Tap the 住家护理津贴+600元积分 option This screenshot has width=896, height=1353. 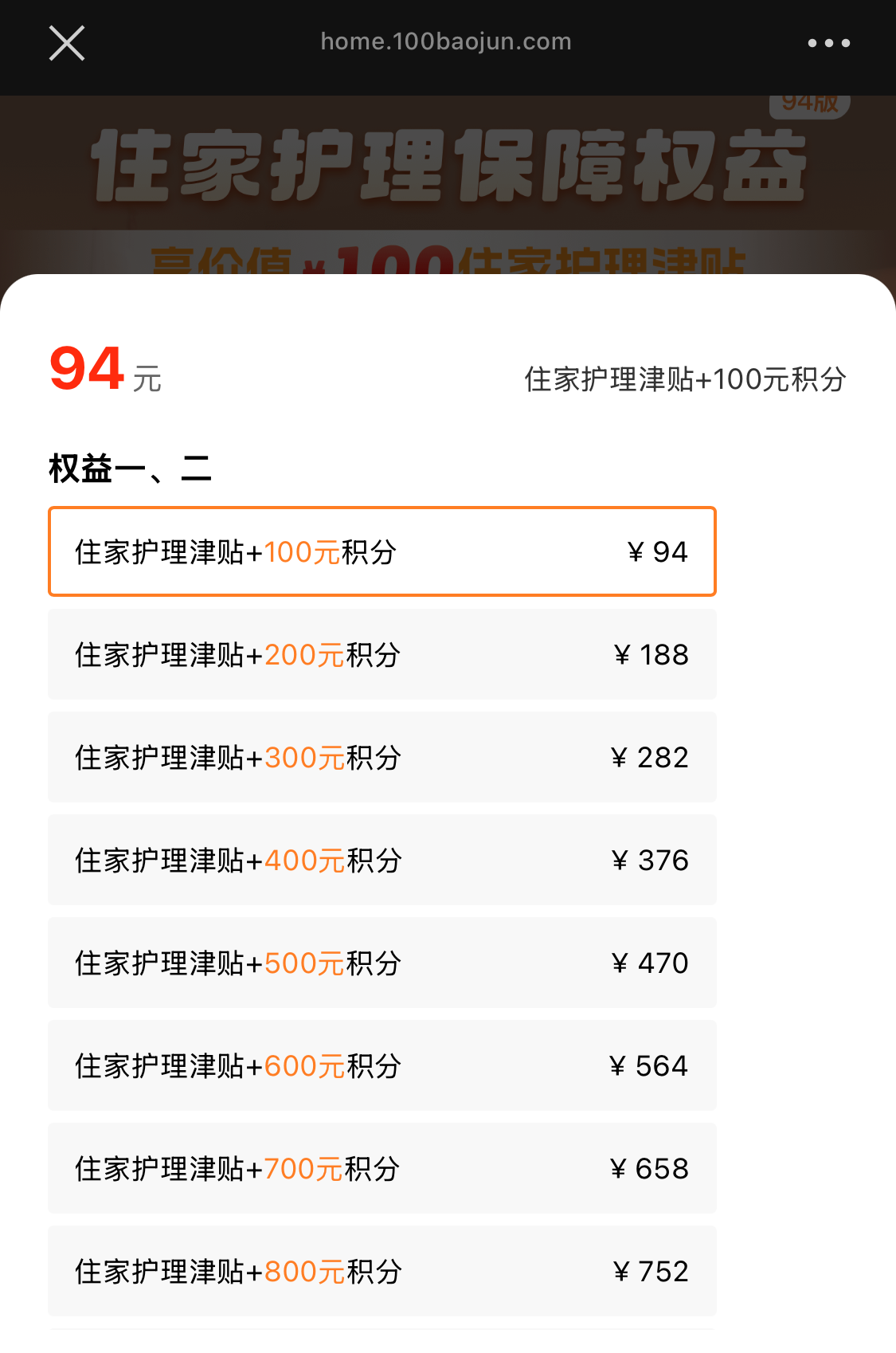[381, 1065]
